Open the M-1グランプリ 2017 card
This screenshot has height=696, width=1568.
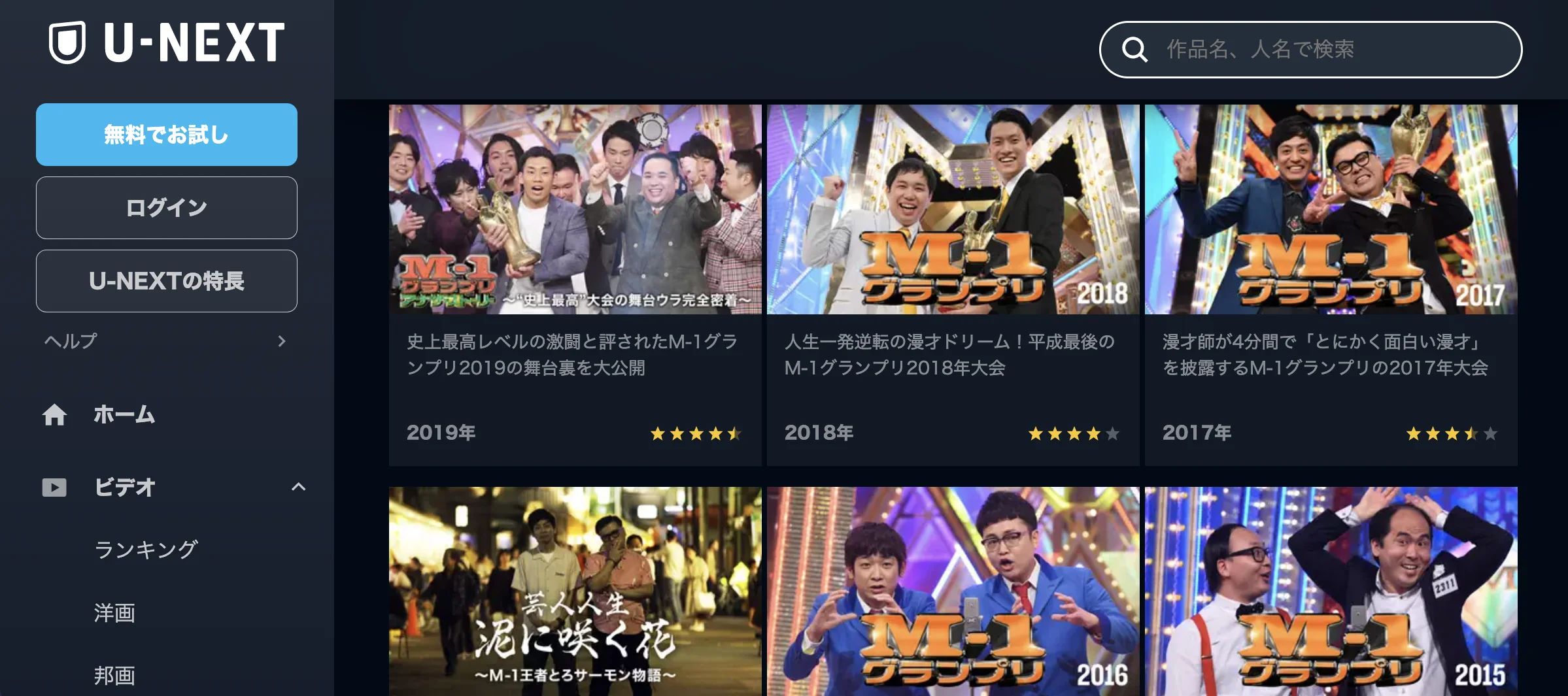(1331, 285)
